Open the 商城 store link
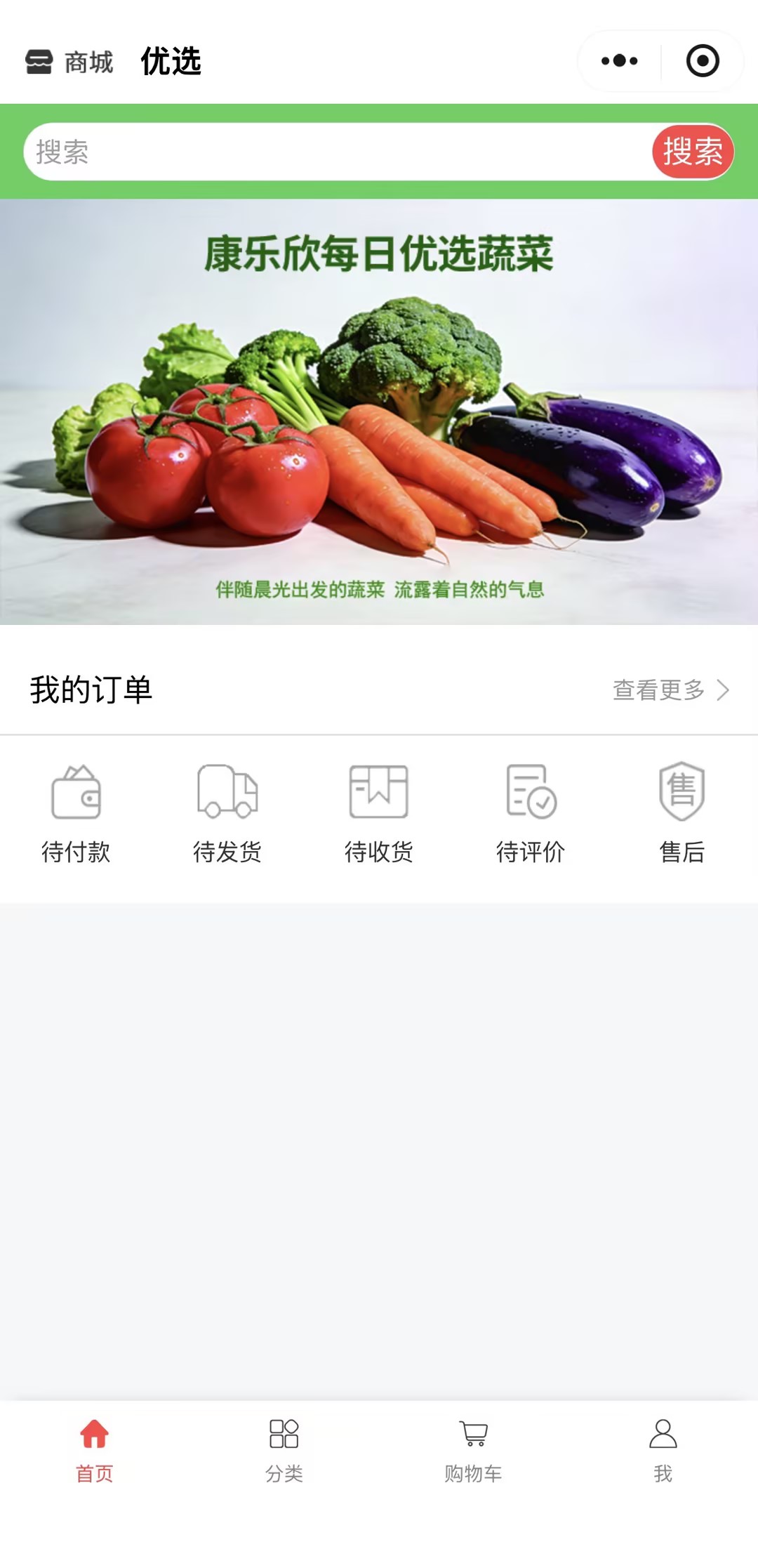758x1568 pixels. click(x=69, y=62)
